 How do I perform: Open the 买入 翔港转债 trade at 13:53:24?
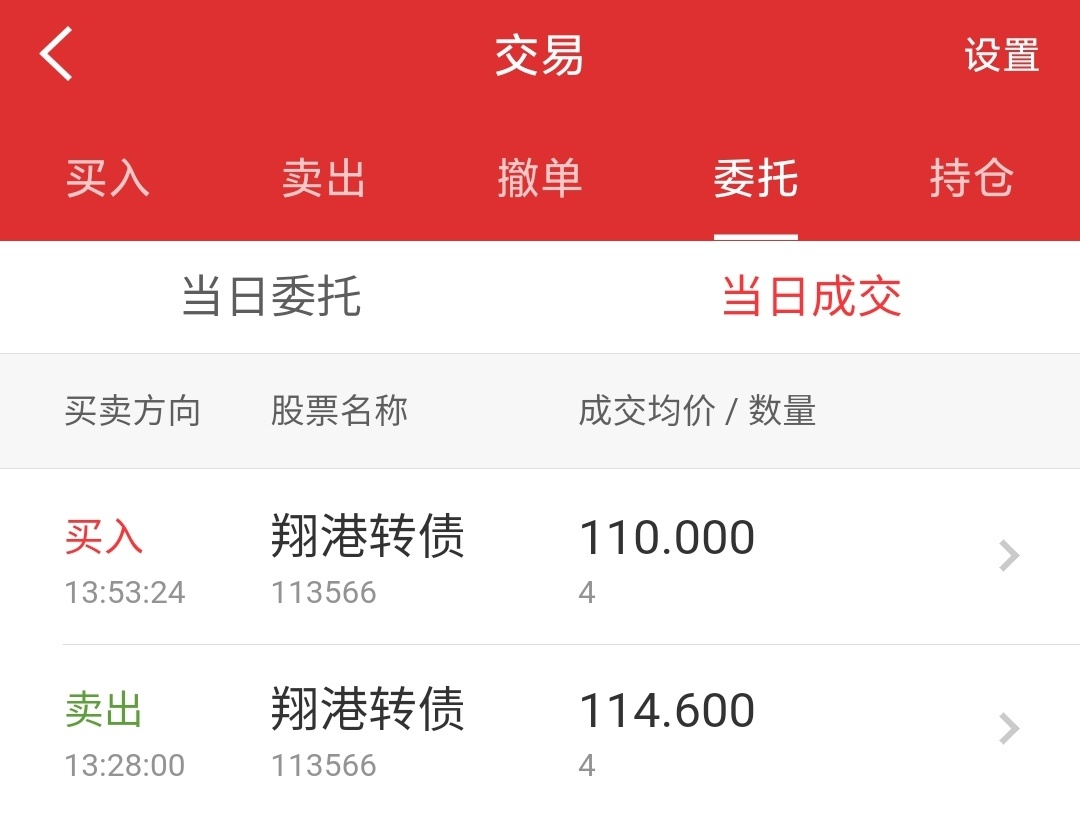540,557
